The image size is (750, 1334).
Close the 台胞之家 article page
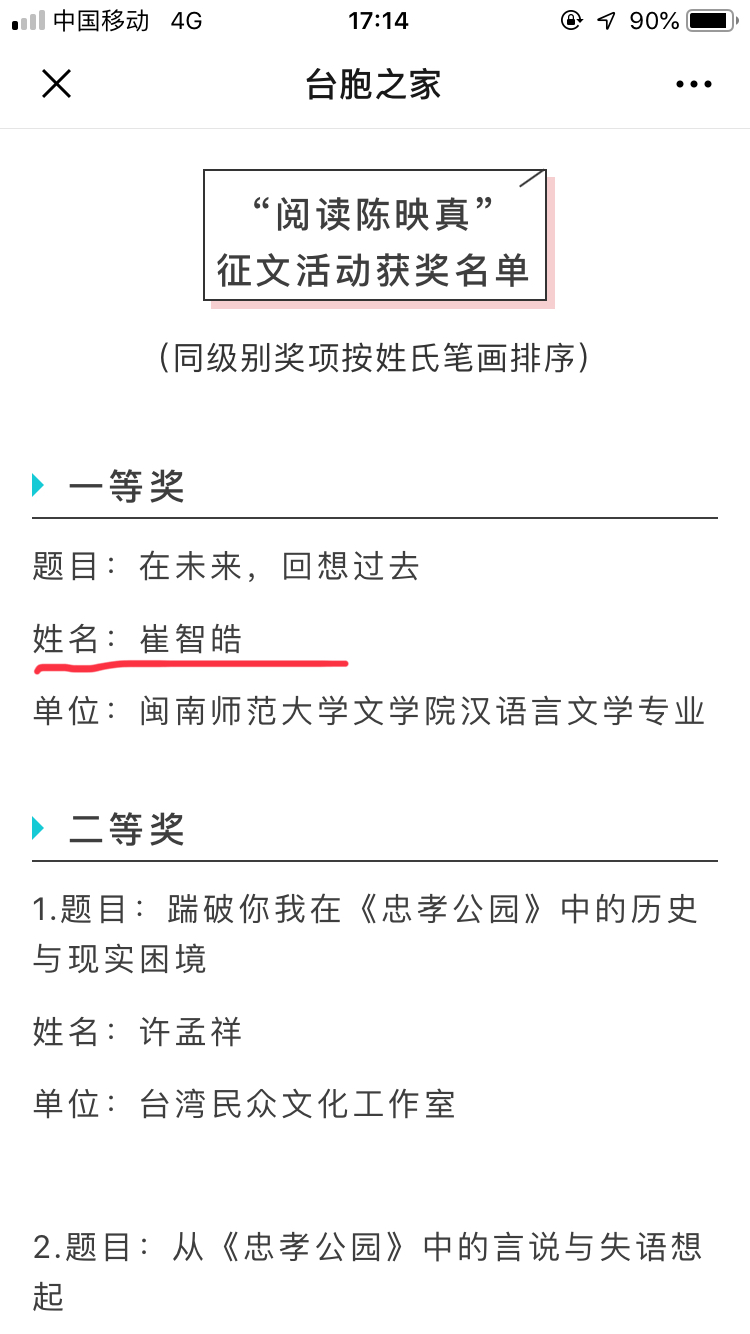[x=56, y=84]
